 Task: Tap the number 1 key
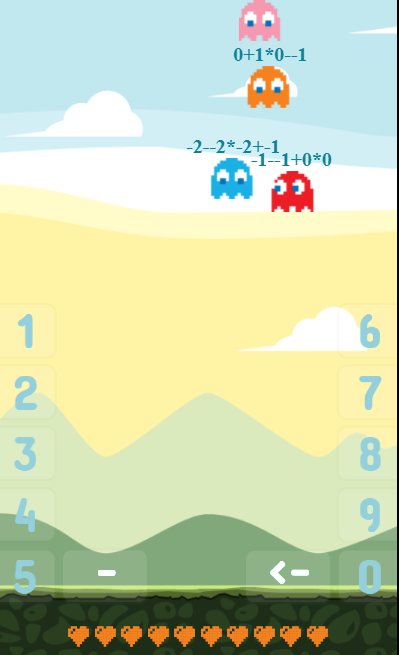26,331
